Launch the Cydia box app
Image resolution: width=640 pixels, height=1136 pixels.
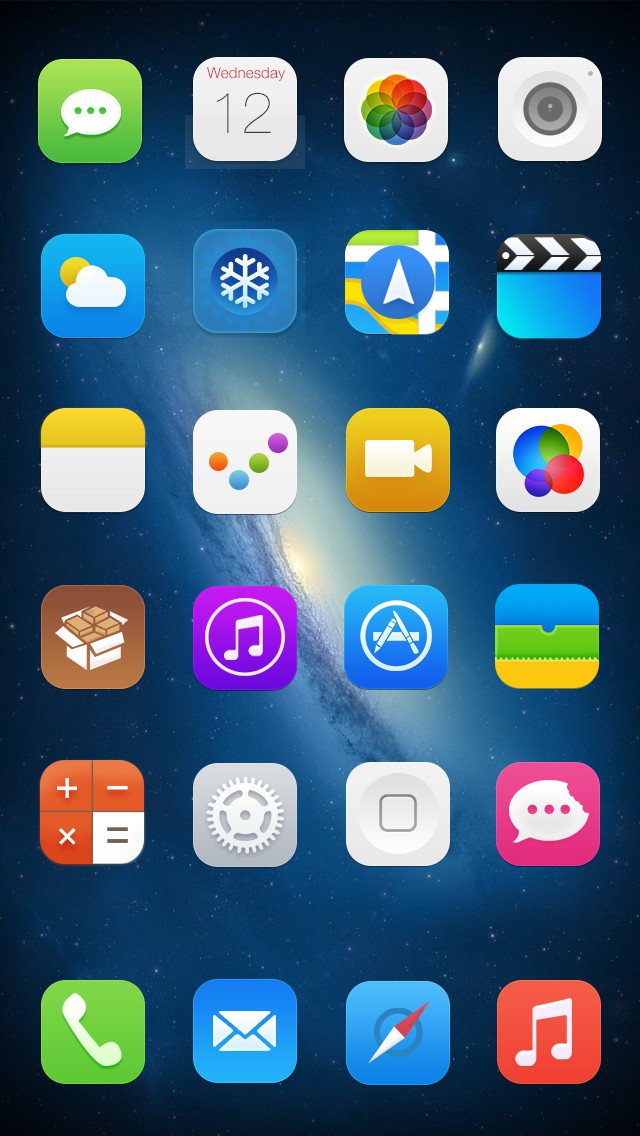tap(93, 637)
